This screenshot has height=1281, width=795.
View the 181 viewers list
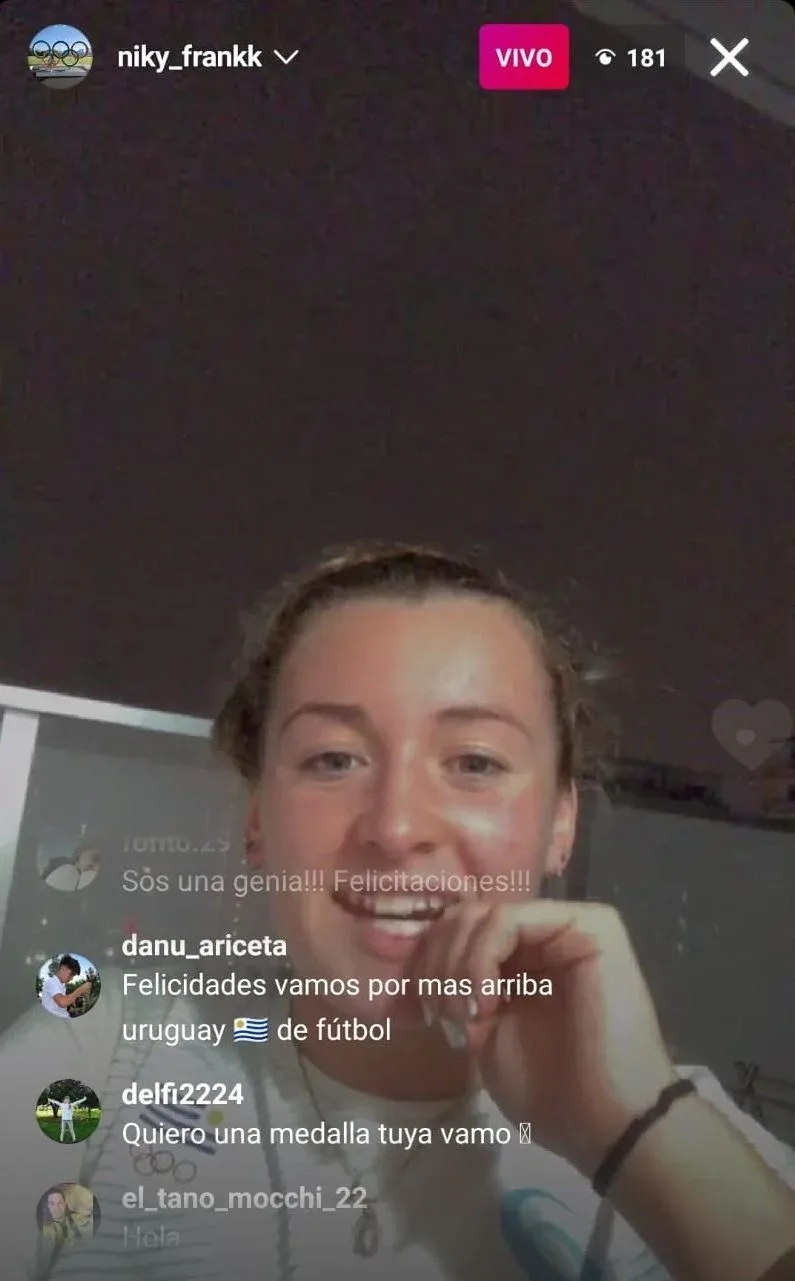click(x=631, y=58)
